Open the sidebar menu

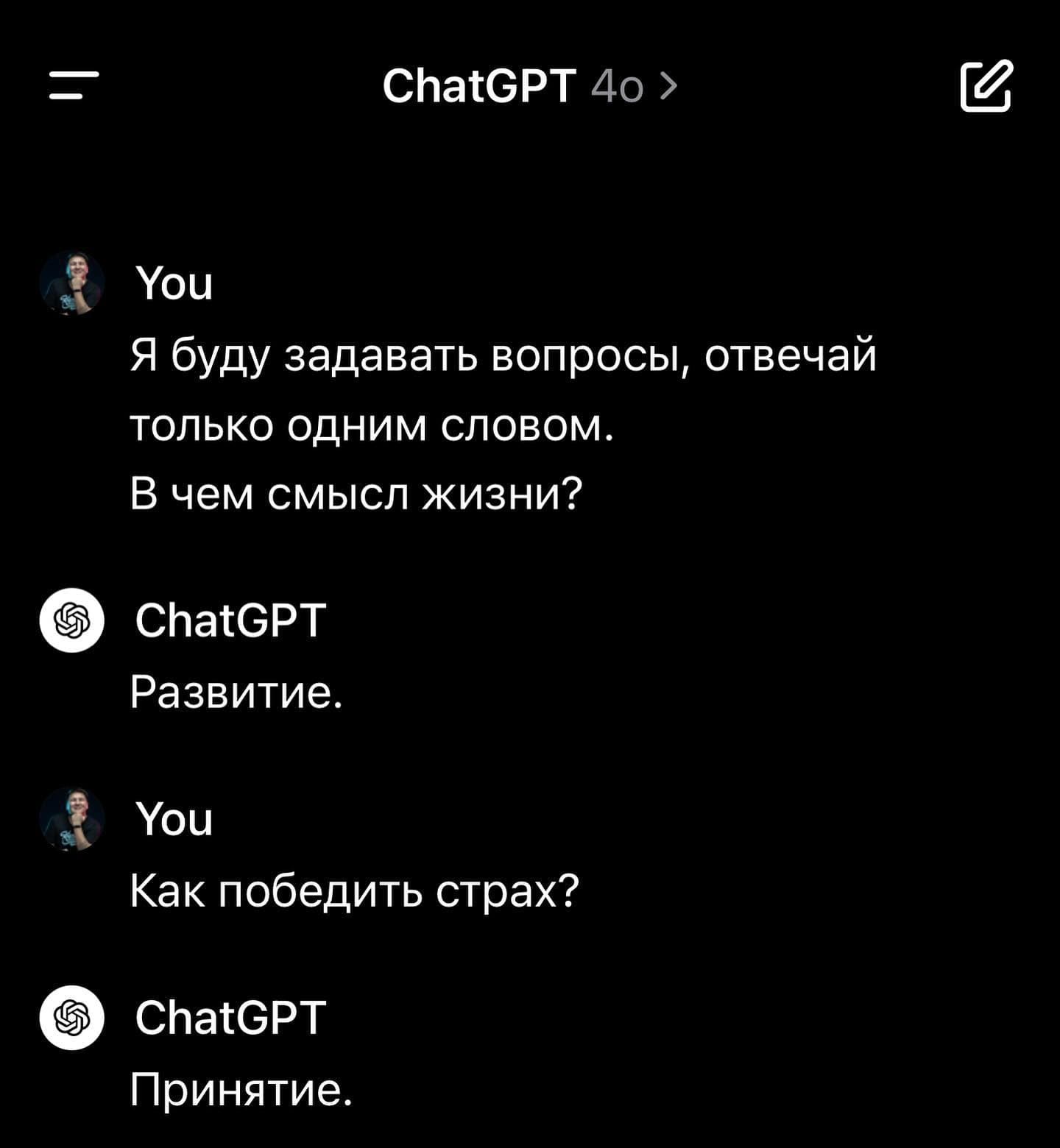click(x=74, y=86)
